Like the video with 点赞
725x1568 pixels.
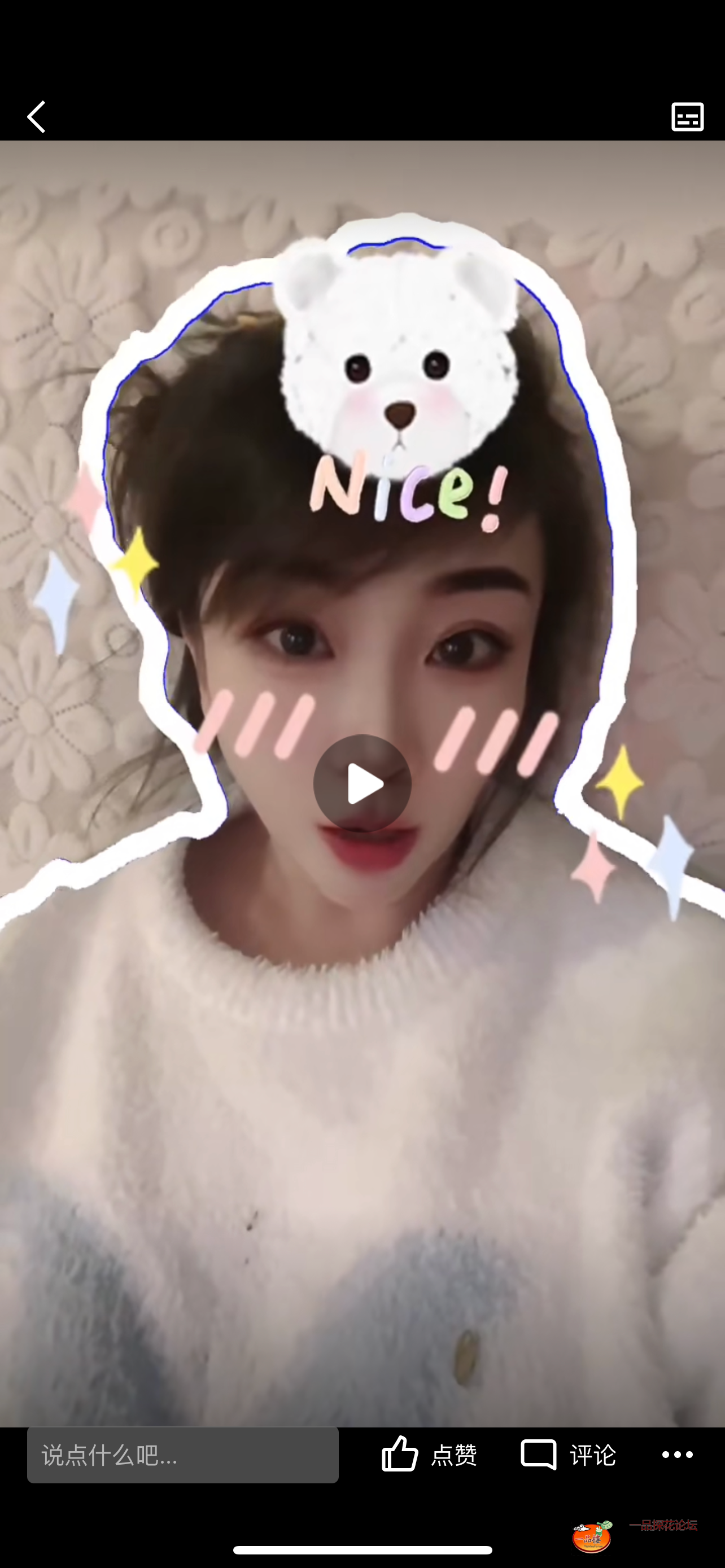(x=429, y=1455)
